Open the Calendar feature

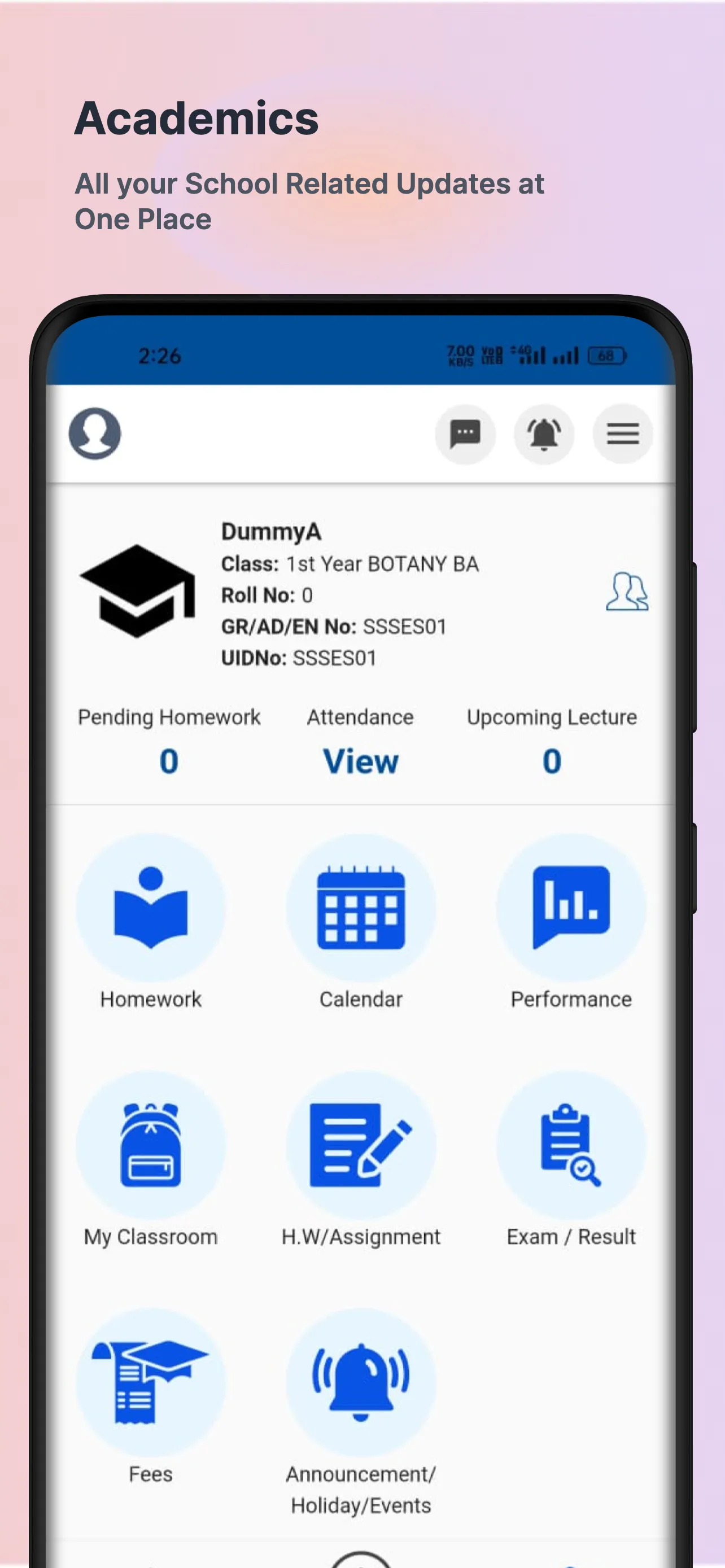click(x=361, y=907)
